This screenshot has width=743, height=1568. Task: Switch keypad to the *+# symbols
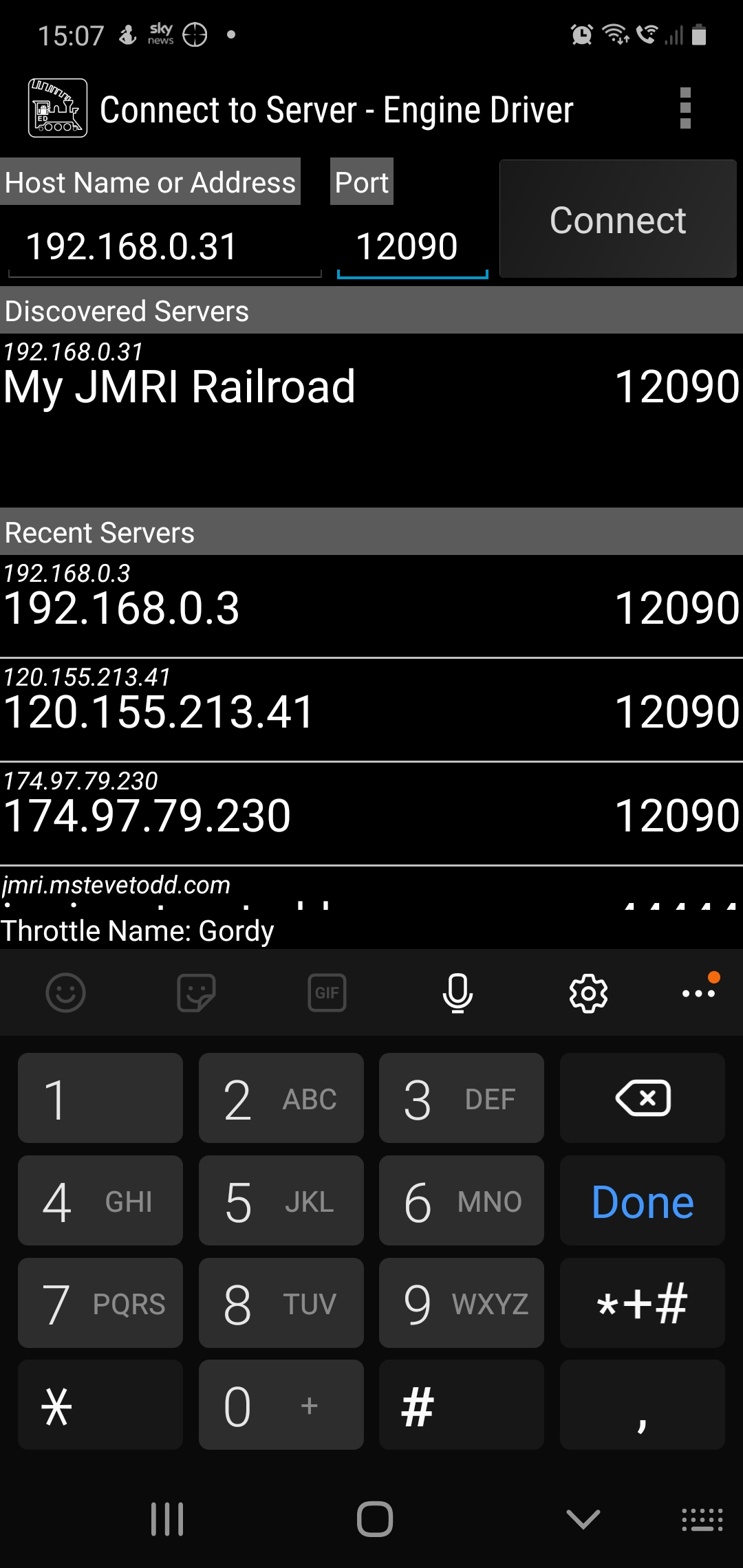(642, 1303)
